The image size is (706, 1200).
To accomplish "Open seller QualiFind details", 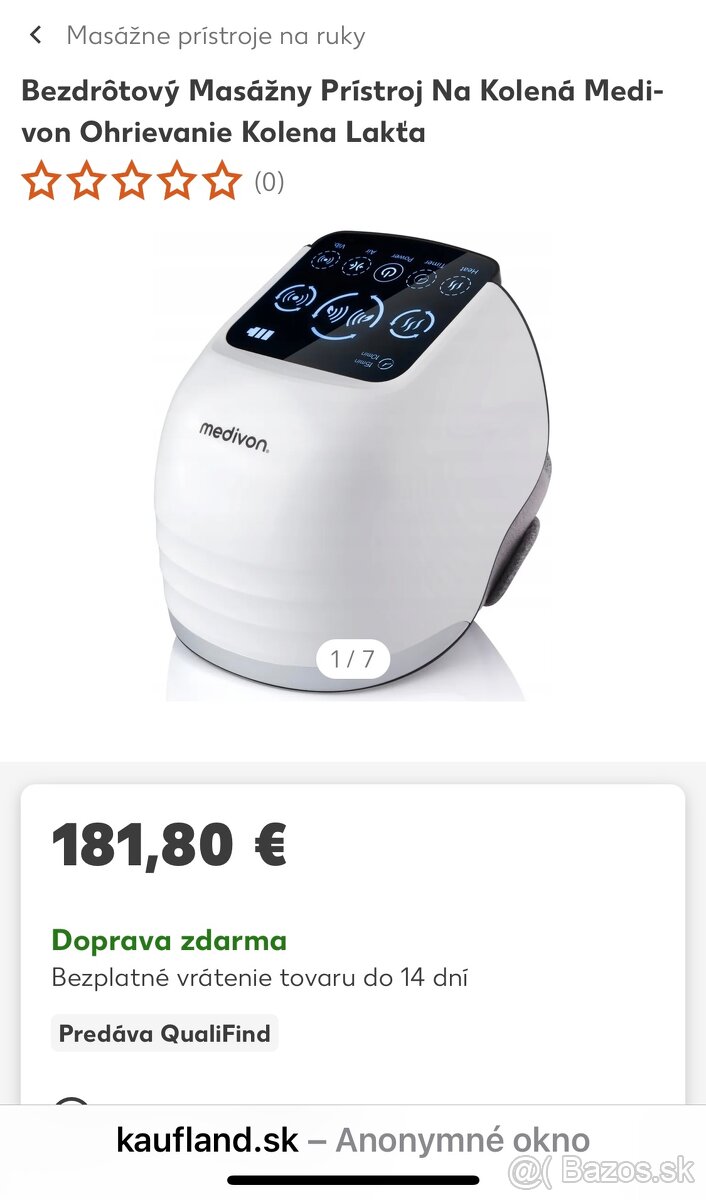I will tap(165, 1033).
